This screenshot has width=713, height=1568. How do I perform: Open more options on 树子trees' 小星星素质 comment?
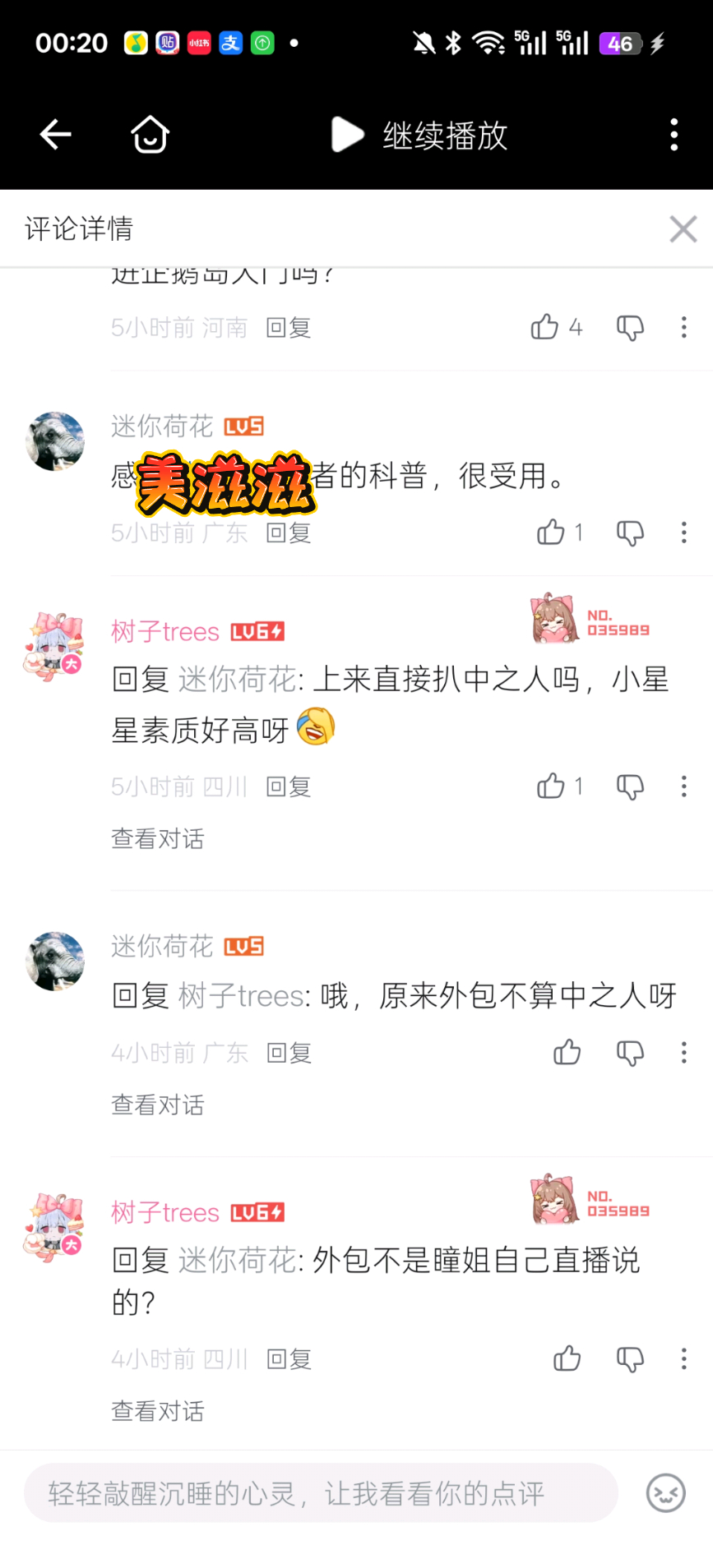[683, 786]
